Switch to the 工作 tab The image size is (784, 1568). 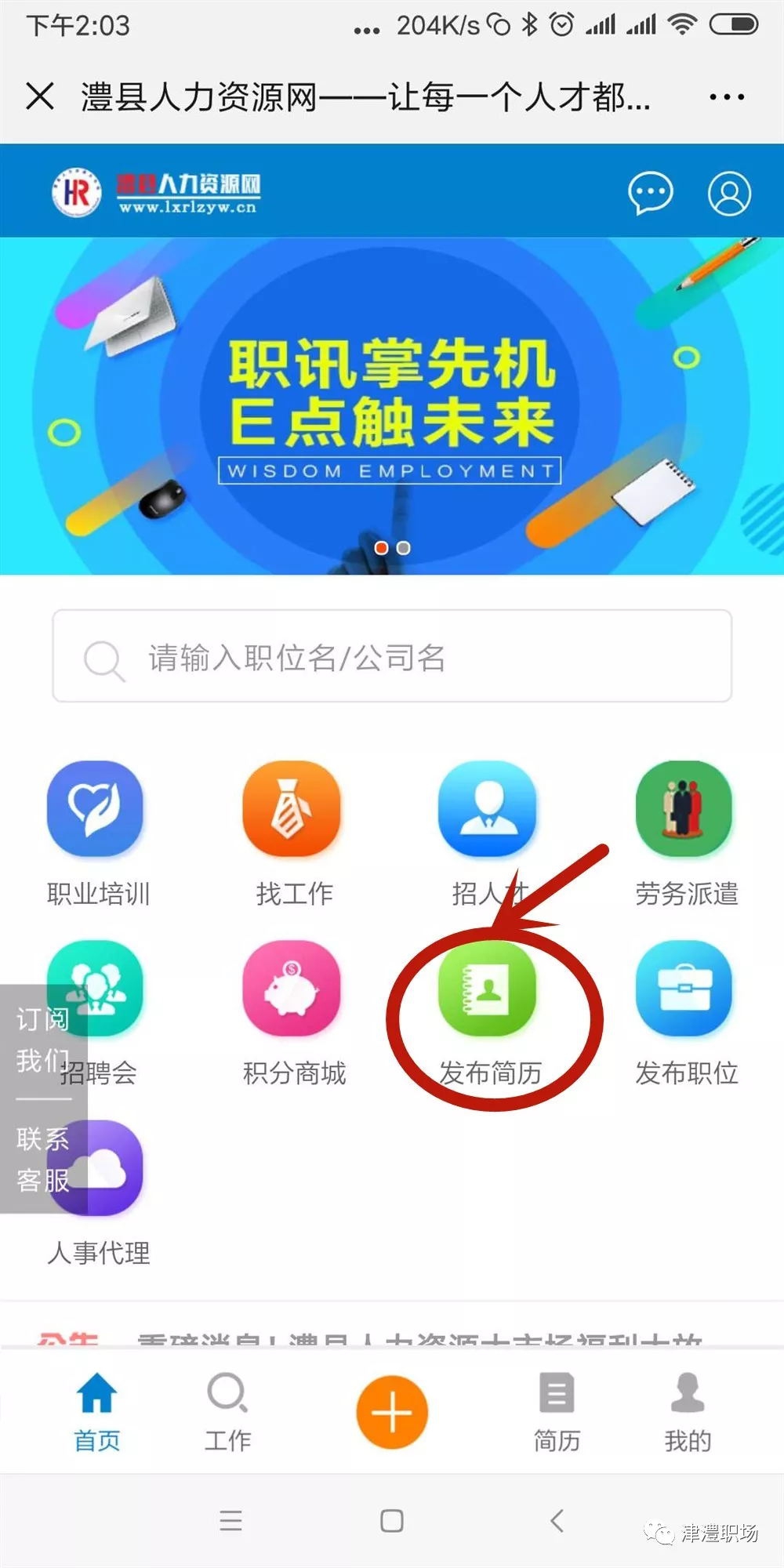click(227, 1411)
